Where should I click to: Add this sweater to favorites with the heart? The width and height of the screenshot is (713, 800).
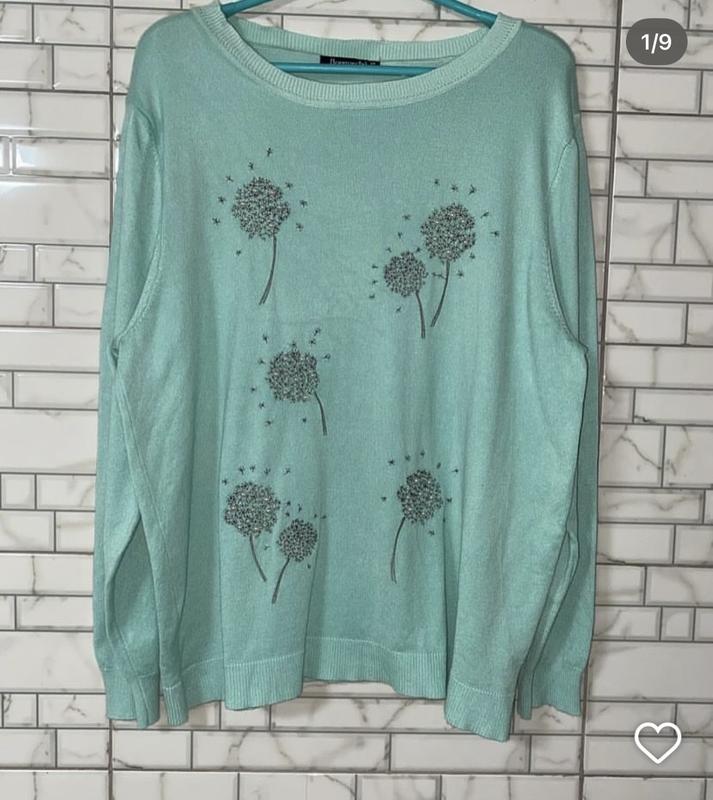tap(658, 742)
